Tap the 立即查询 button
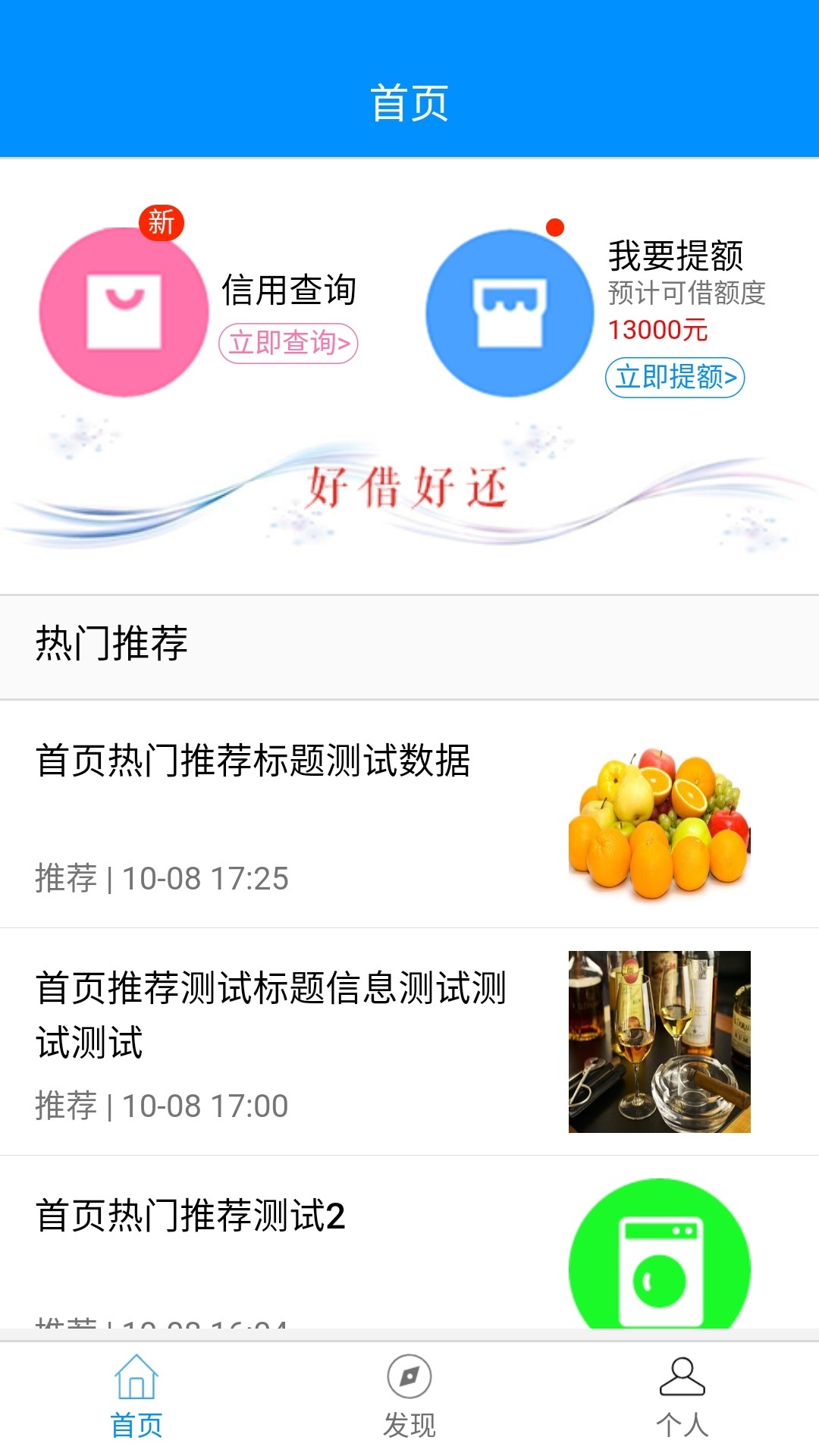 (x=288, y=344)
